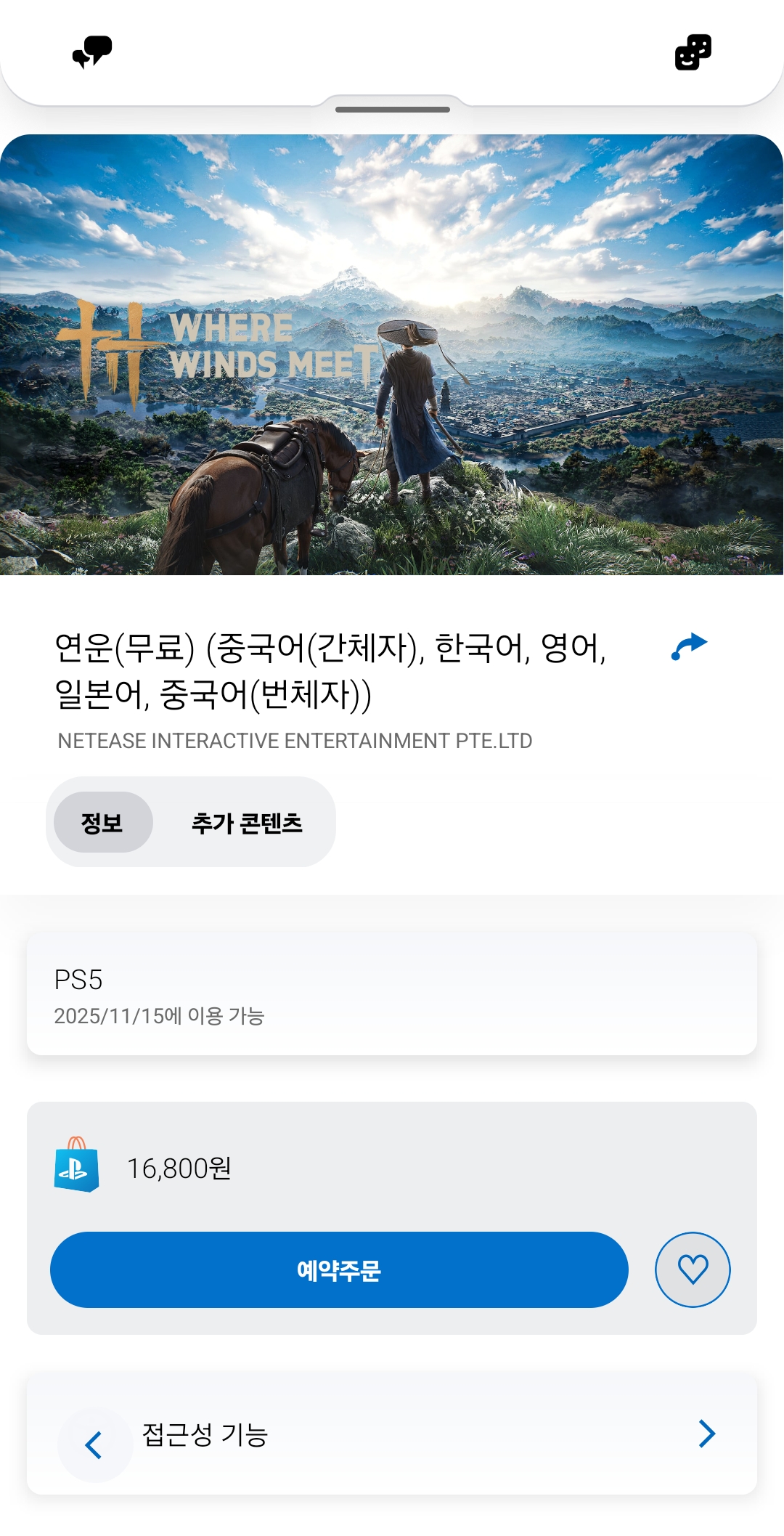Go back using the left chevron button

pyautogui.click(x=94, y=1445)
